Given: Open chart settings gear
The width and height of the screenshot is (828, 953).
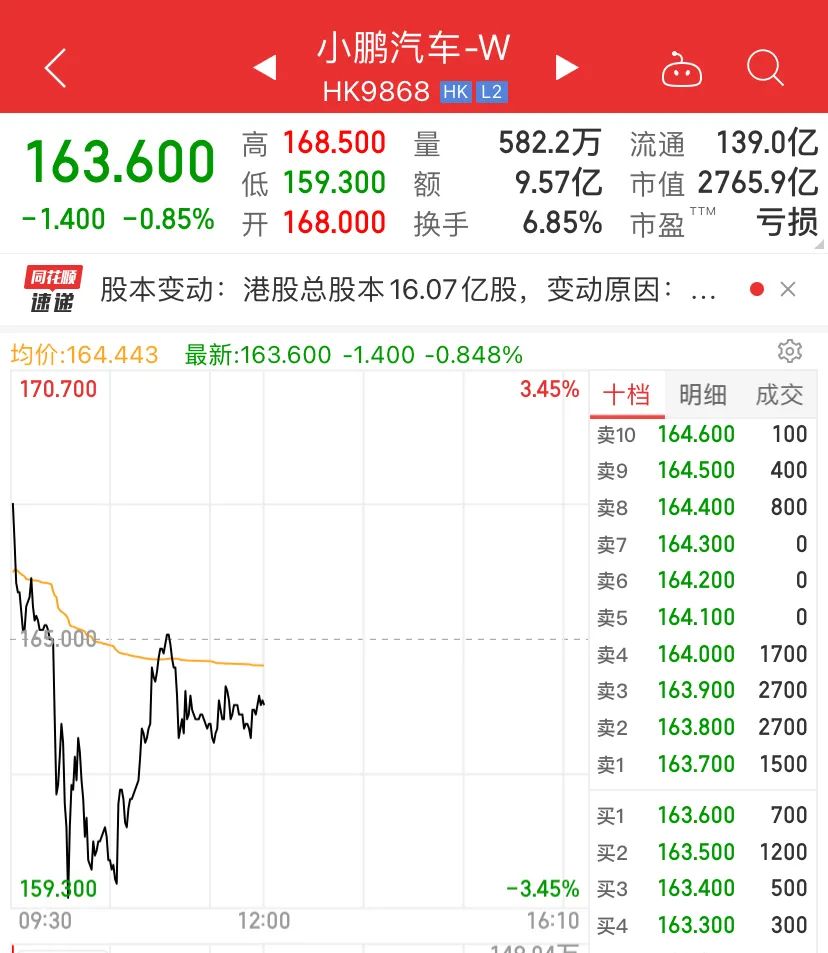Looking at the screenshot, I should pos(789,351).
